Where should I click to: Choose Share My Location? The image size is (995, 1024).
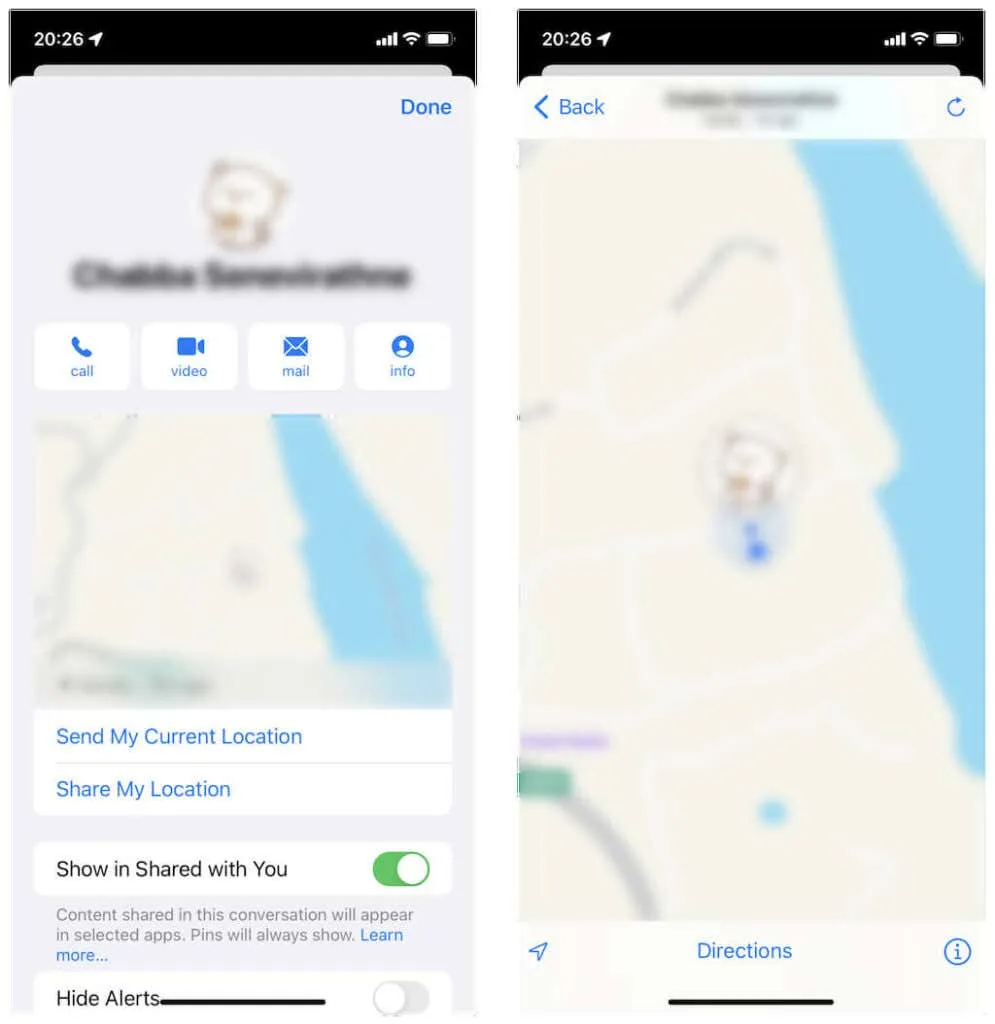pyautogui.click(x=143, y=789)
